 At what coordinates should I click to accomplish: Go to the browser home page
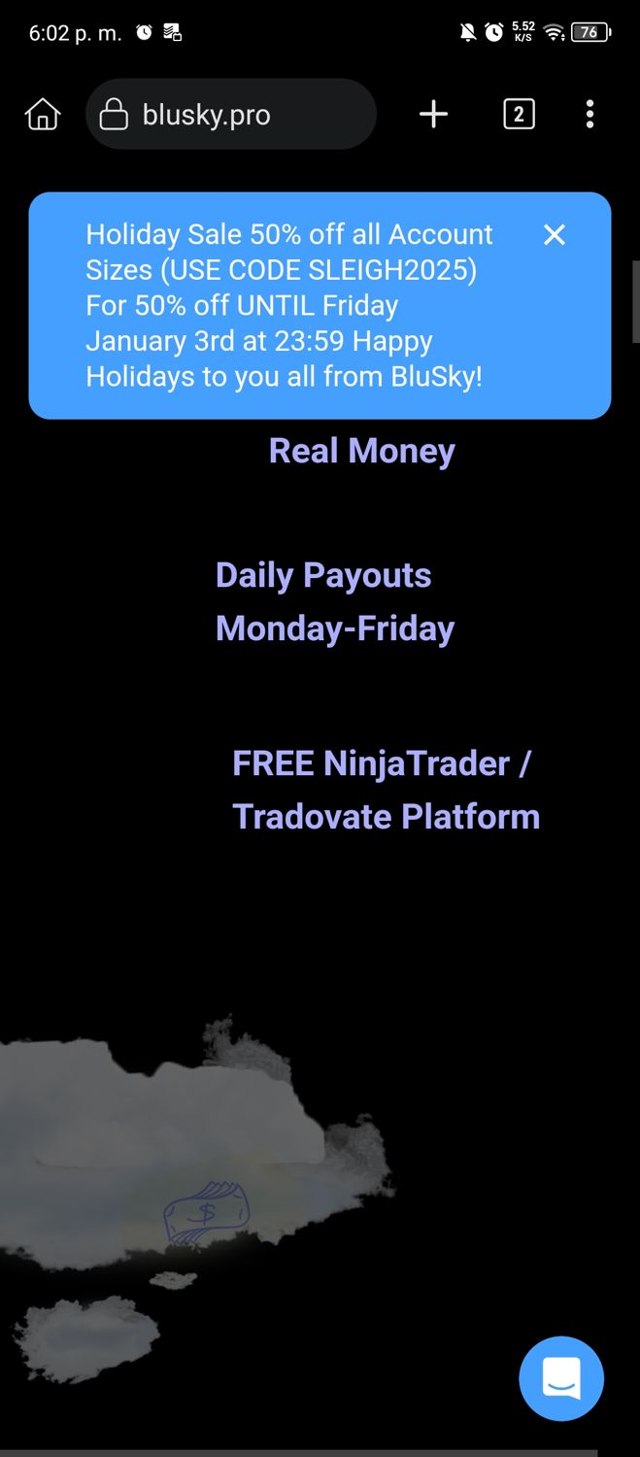42,115
